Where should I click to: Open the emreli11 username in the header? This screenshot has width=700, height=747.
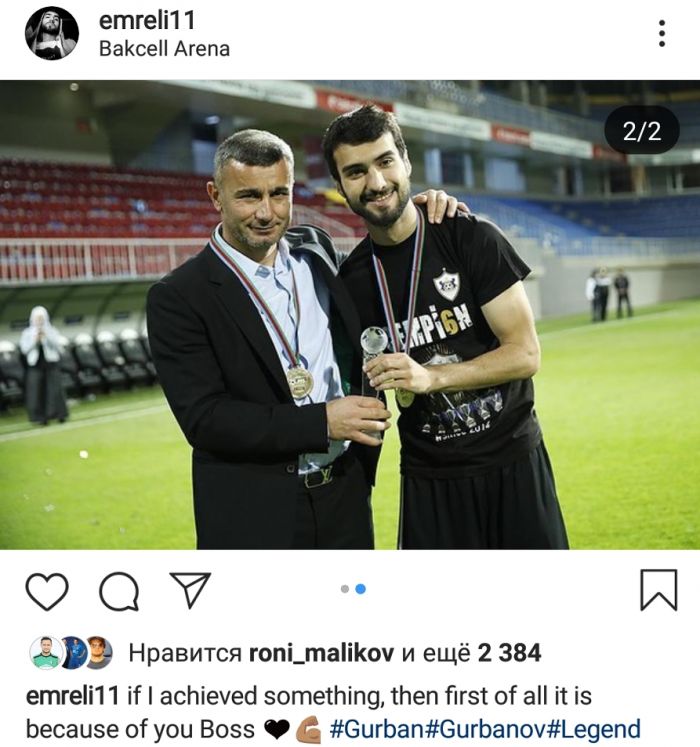point(147,19)
